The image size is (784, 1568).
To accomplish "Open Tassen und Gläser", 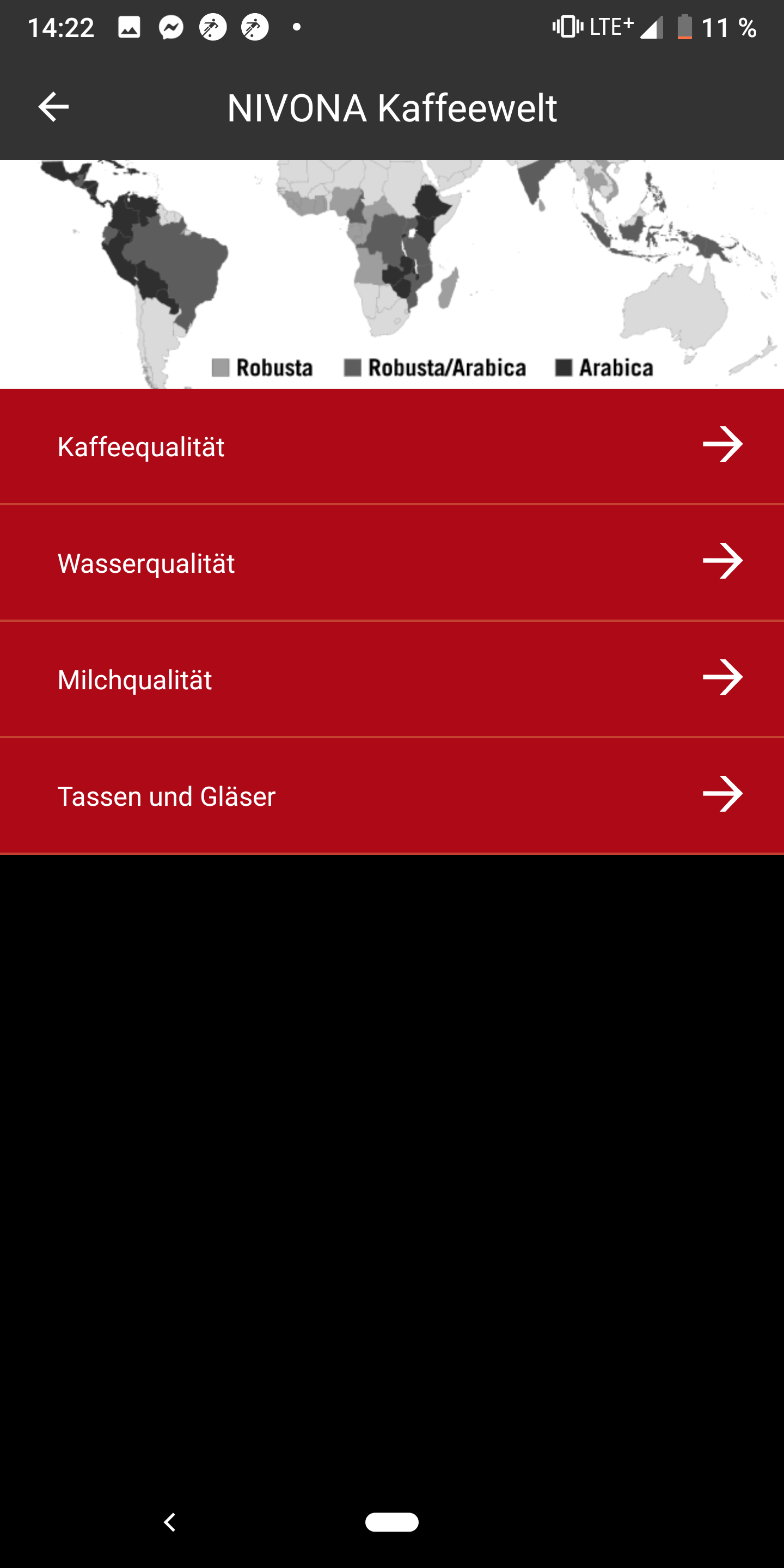I will [392, 795].
